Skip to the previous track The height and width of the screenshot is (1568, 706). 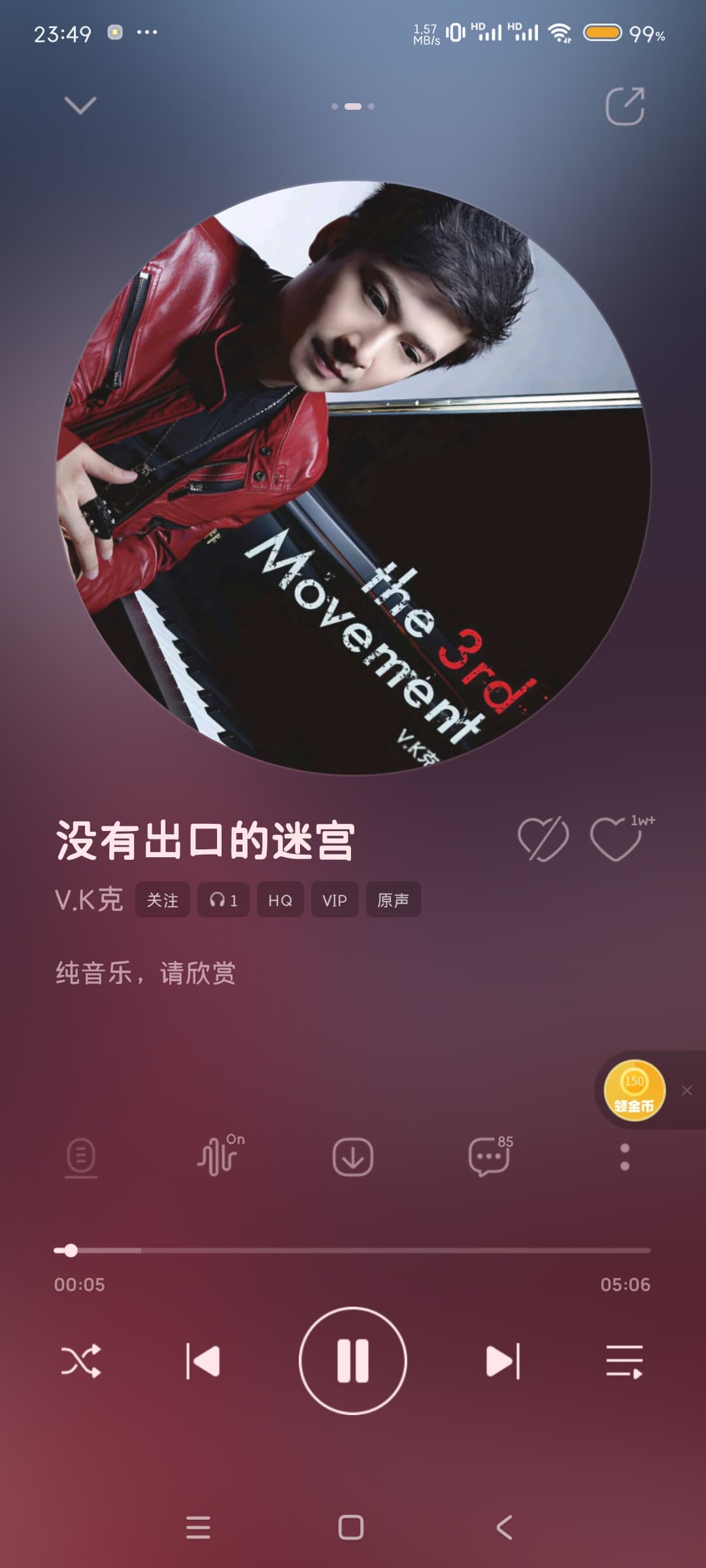pyautogui.click(x=203, y=1361)
